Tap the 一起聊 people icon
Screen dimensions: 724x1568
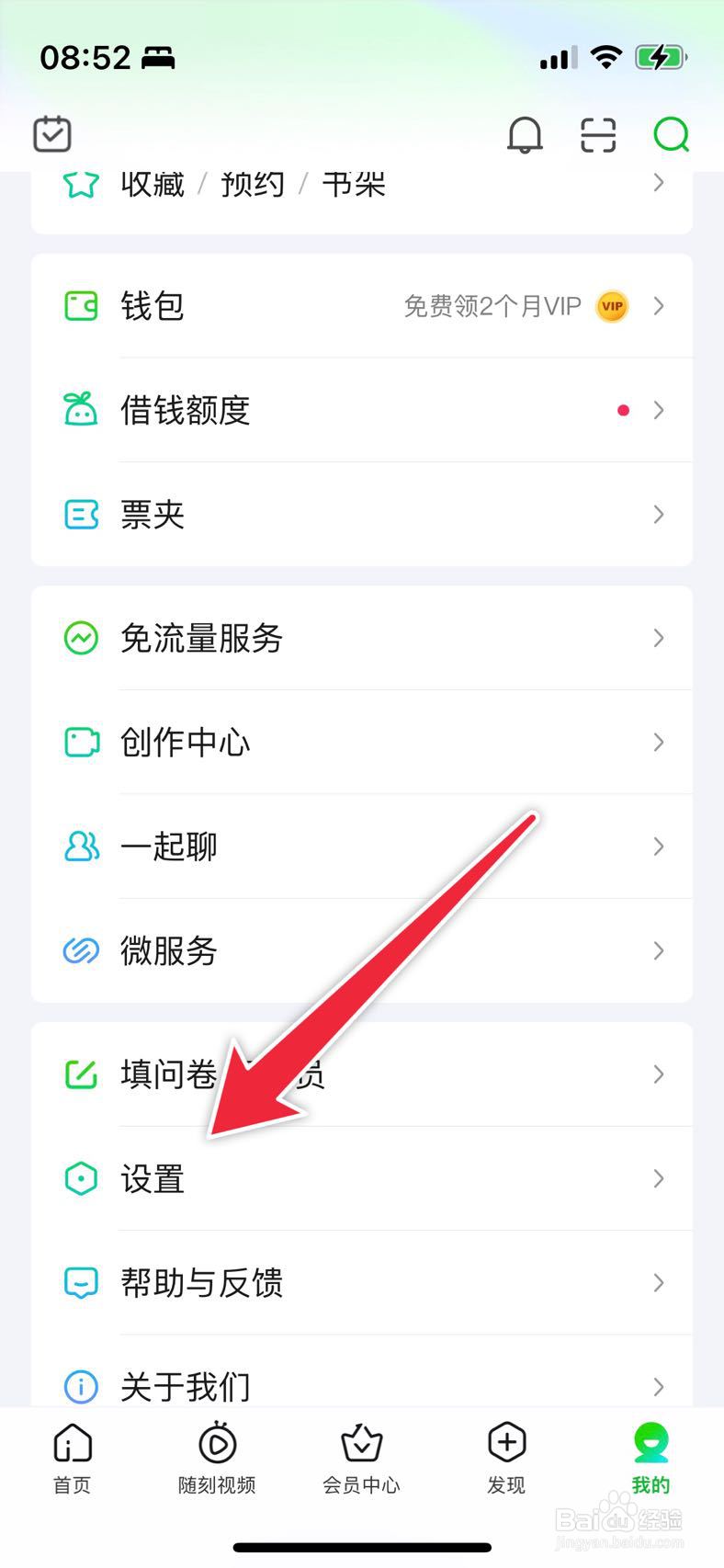point(81,846)
